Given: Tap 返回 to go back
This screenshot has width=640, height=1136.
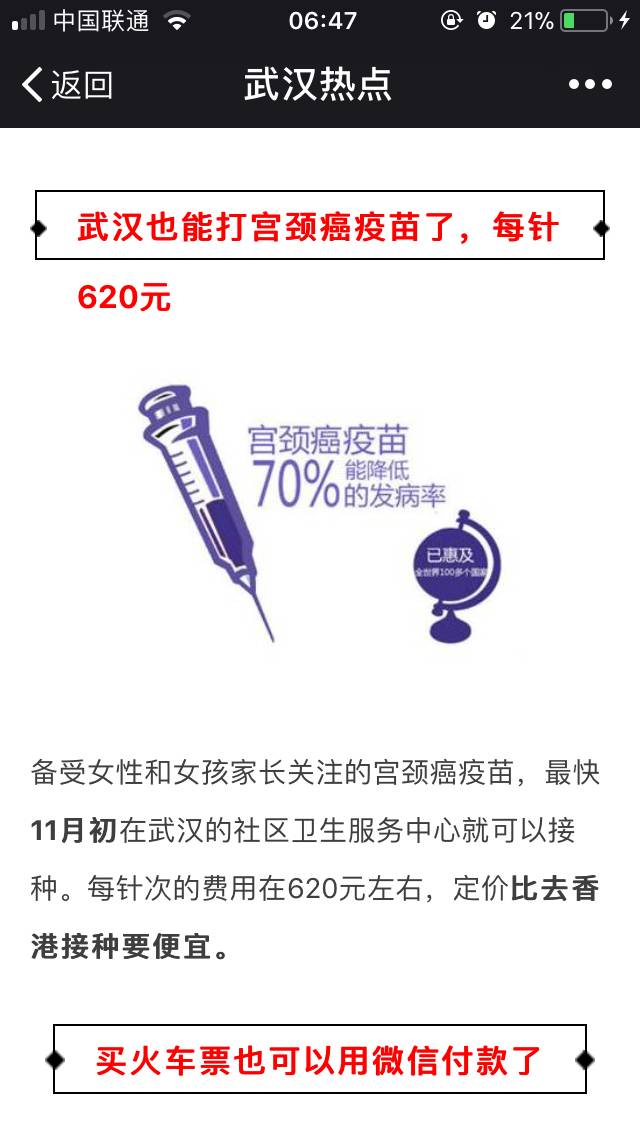Looking at the screenshot, I should tap(67, 85).
